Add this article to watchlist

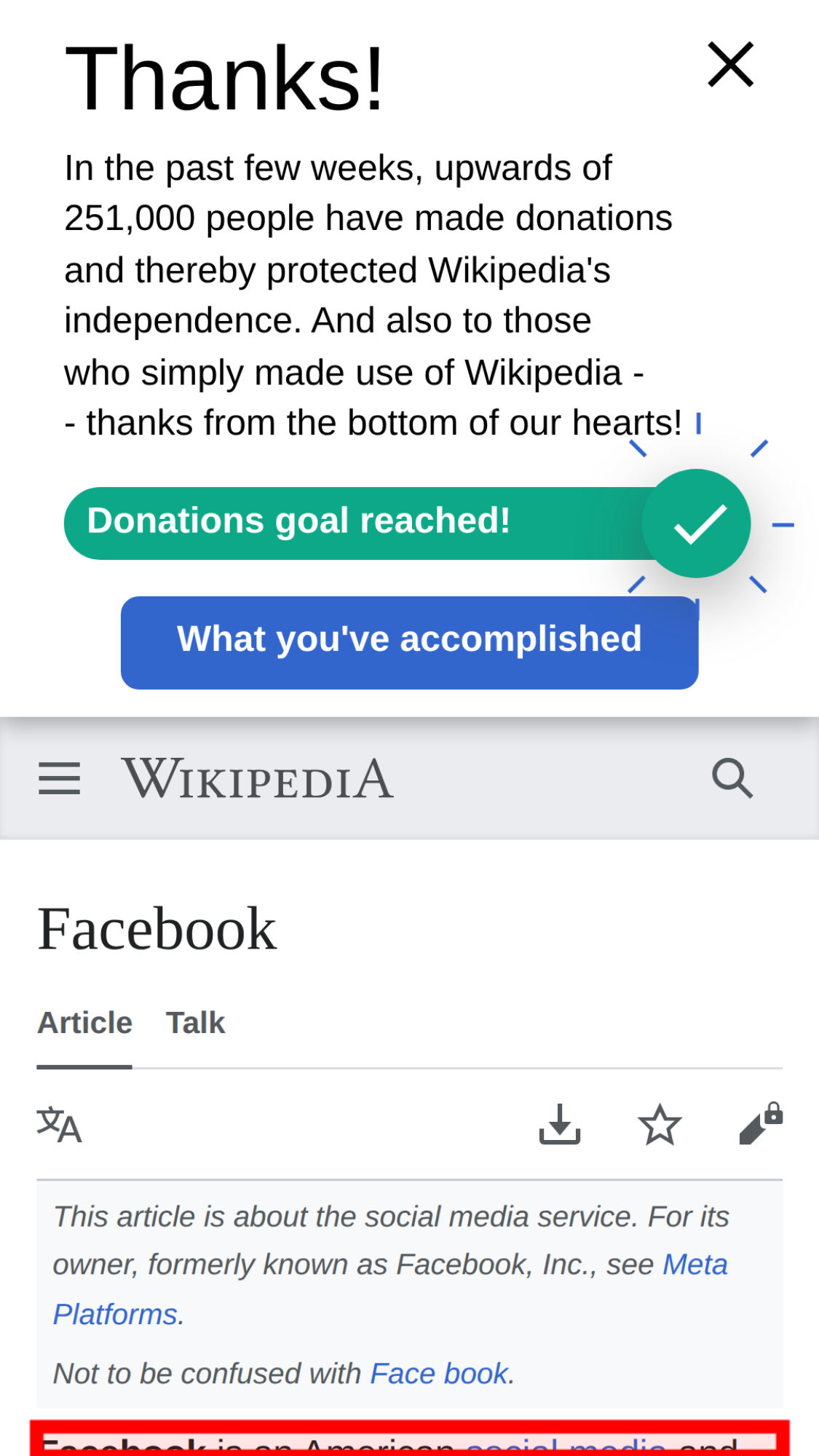660,1125
